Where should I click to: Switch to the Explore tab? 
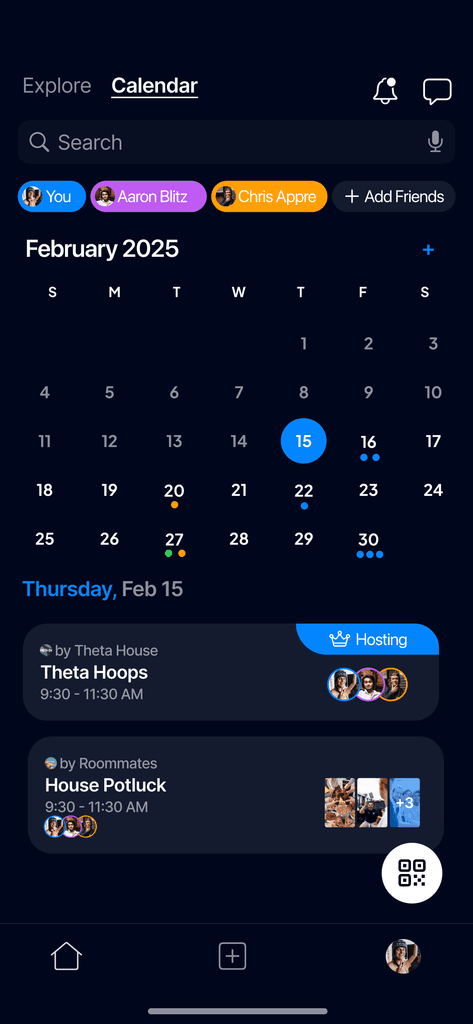click(x=57, y=86)
